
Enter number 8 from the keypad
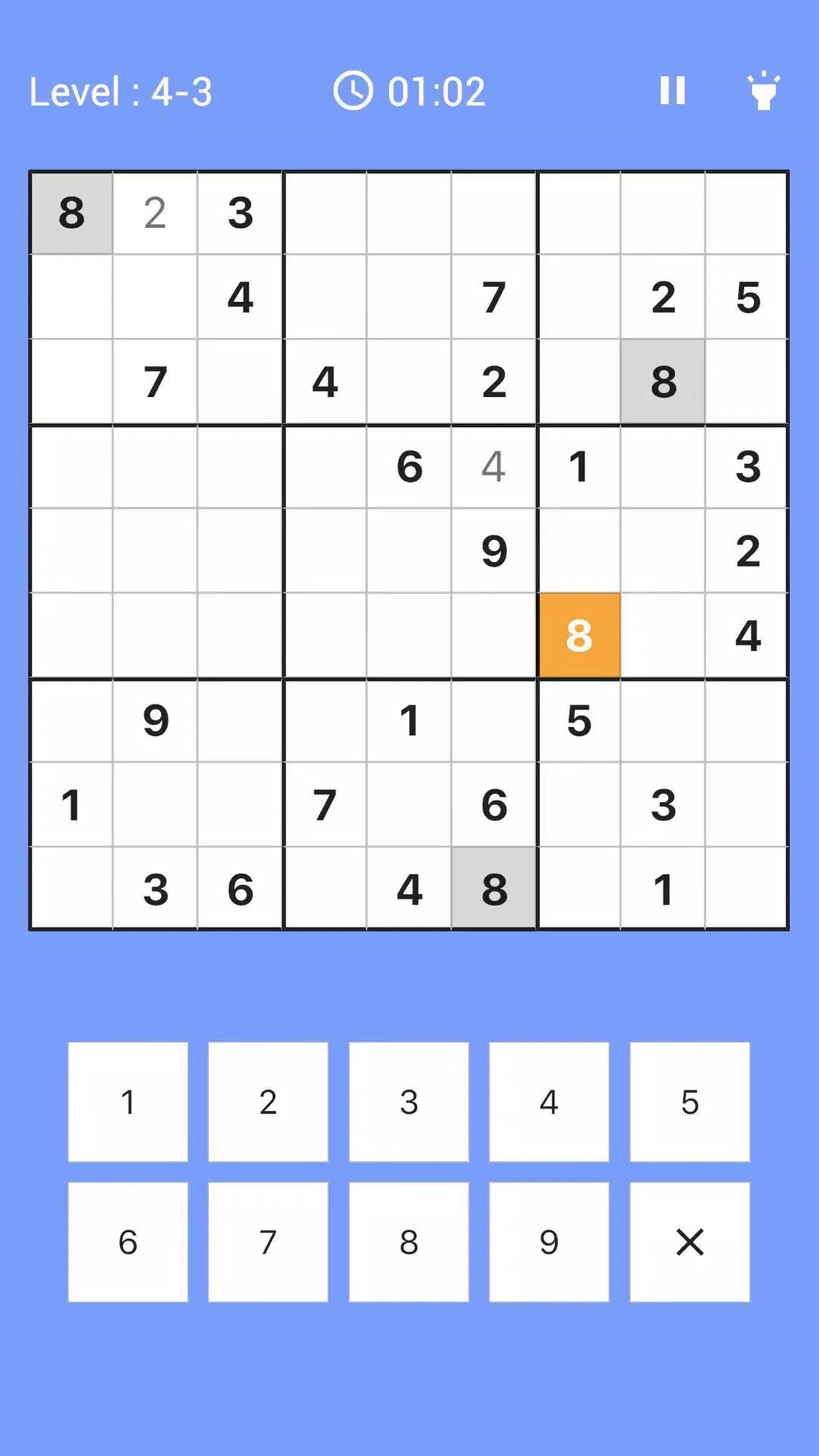[x=409, y=1242]
